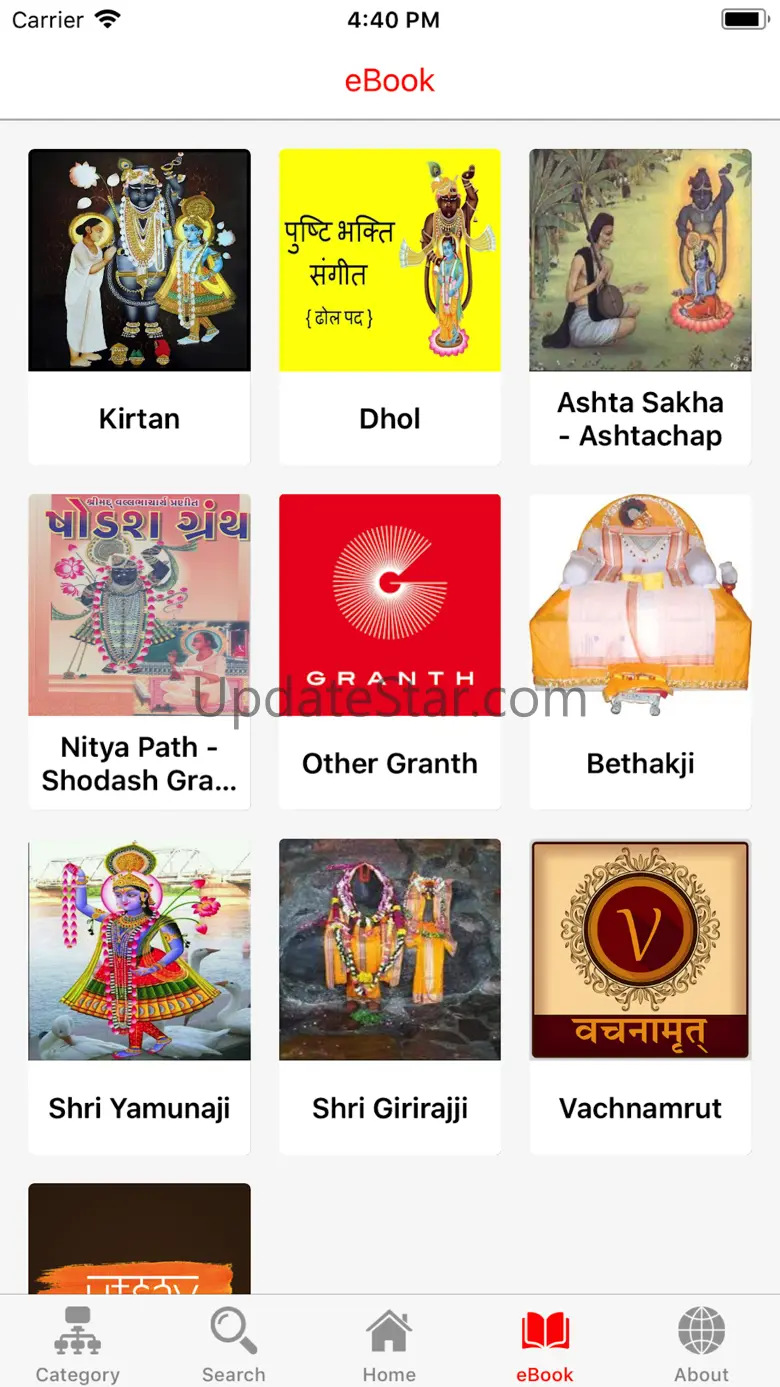Go to the Home tab
This screenshot has width=780, height=1387.
(389, 1344)
